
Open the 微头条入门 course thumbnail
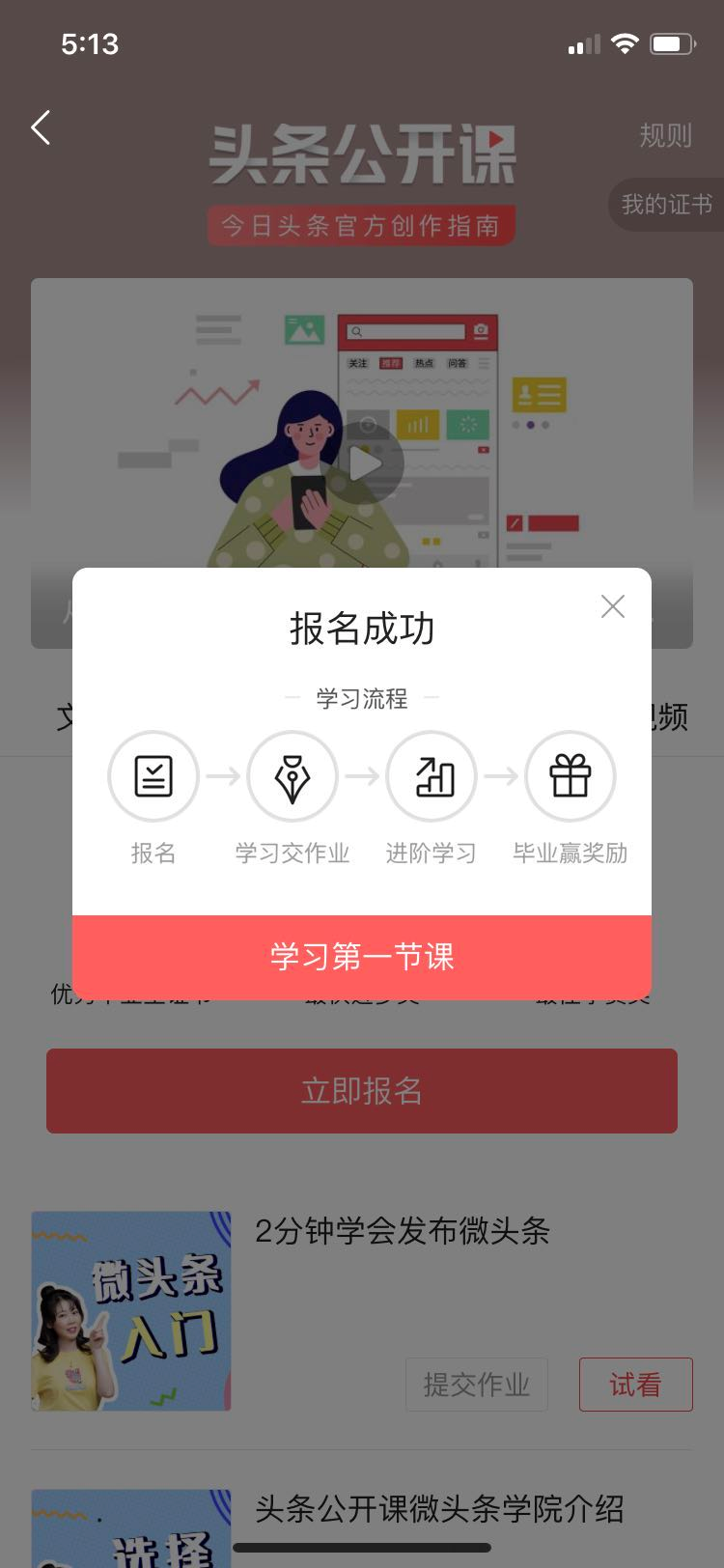pos(130,1310)
